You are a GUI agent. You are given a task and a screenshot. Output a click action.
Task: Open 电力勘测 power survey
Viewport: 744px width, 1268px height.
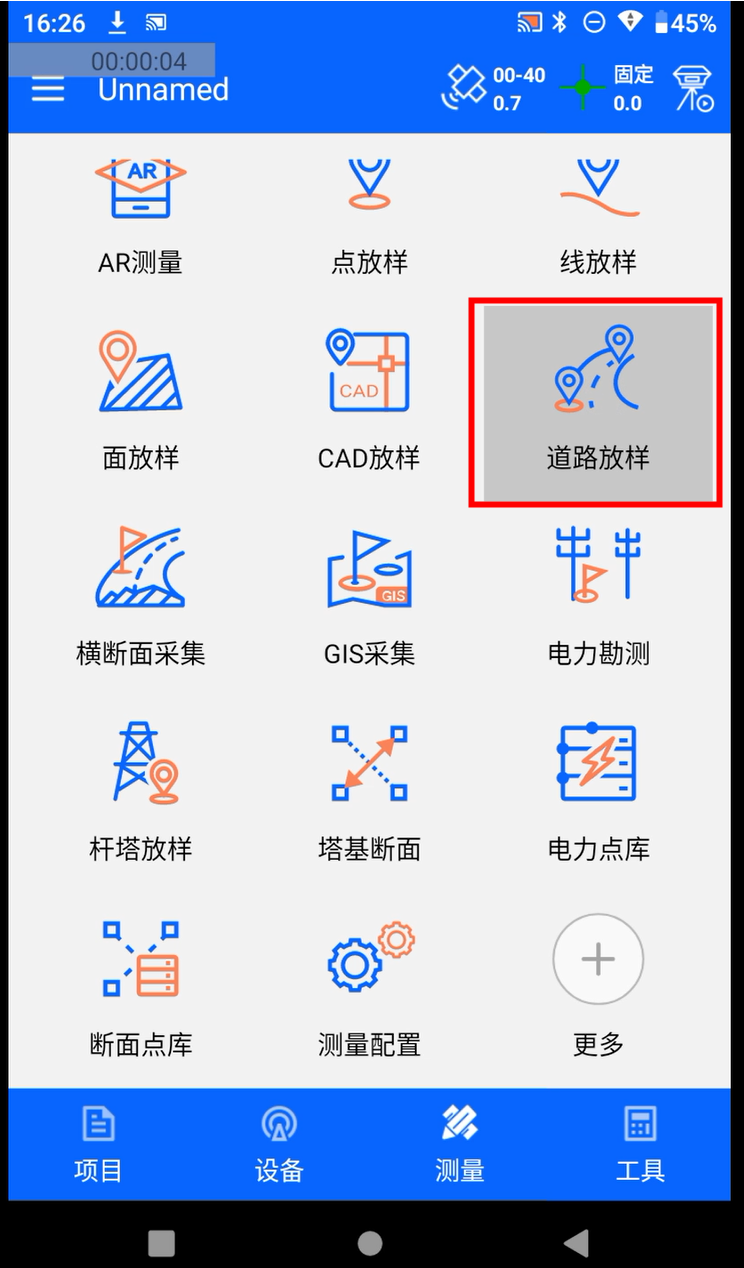(x=598, y=597)
